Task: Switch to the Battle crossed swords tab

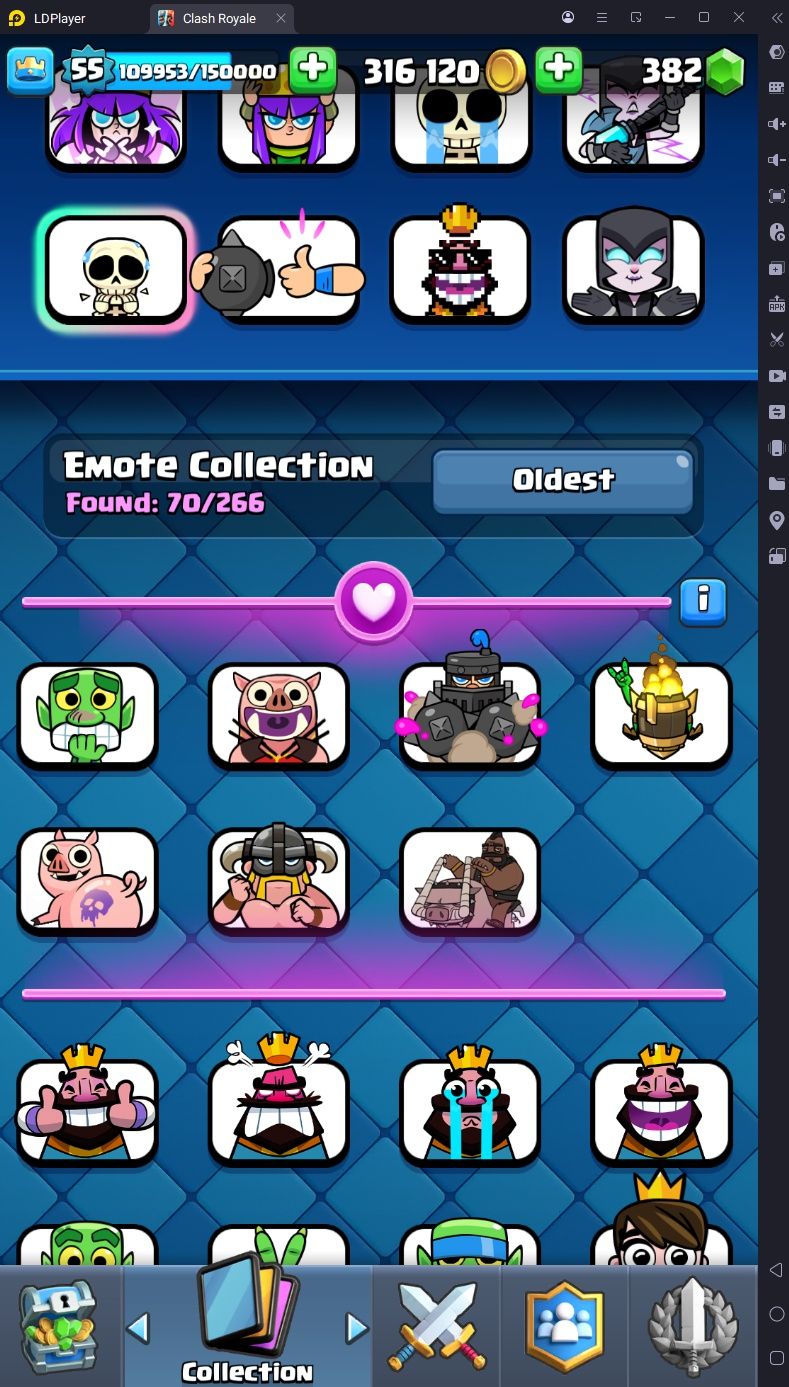Action: point(436,1325)
